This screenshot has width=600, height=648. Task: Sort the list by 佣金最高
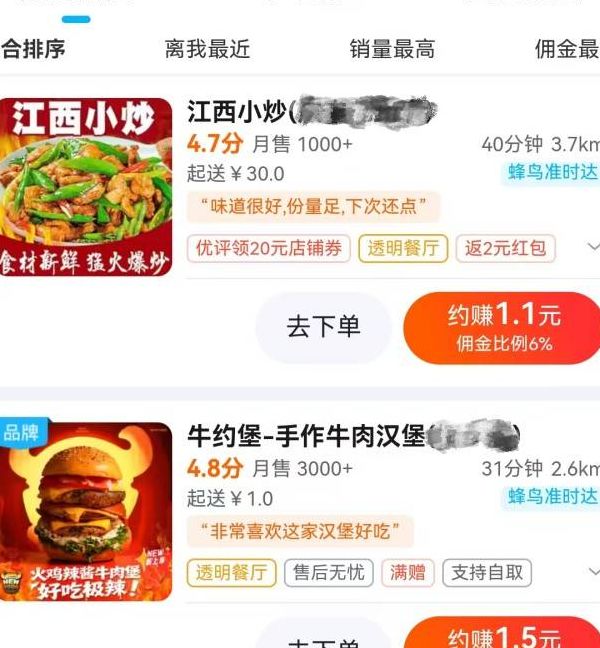click(x=567, y=49)
